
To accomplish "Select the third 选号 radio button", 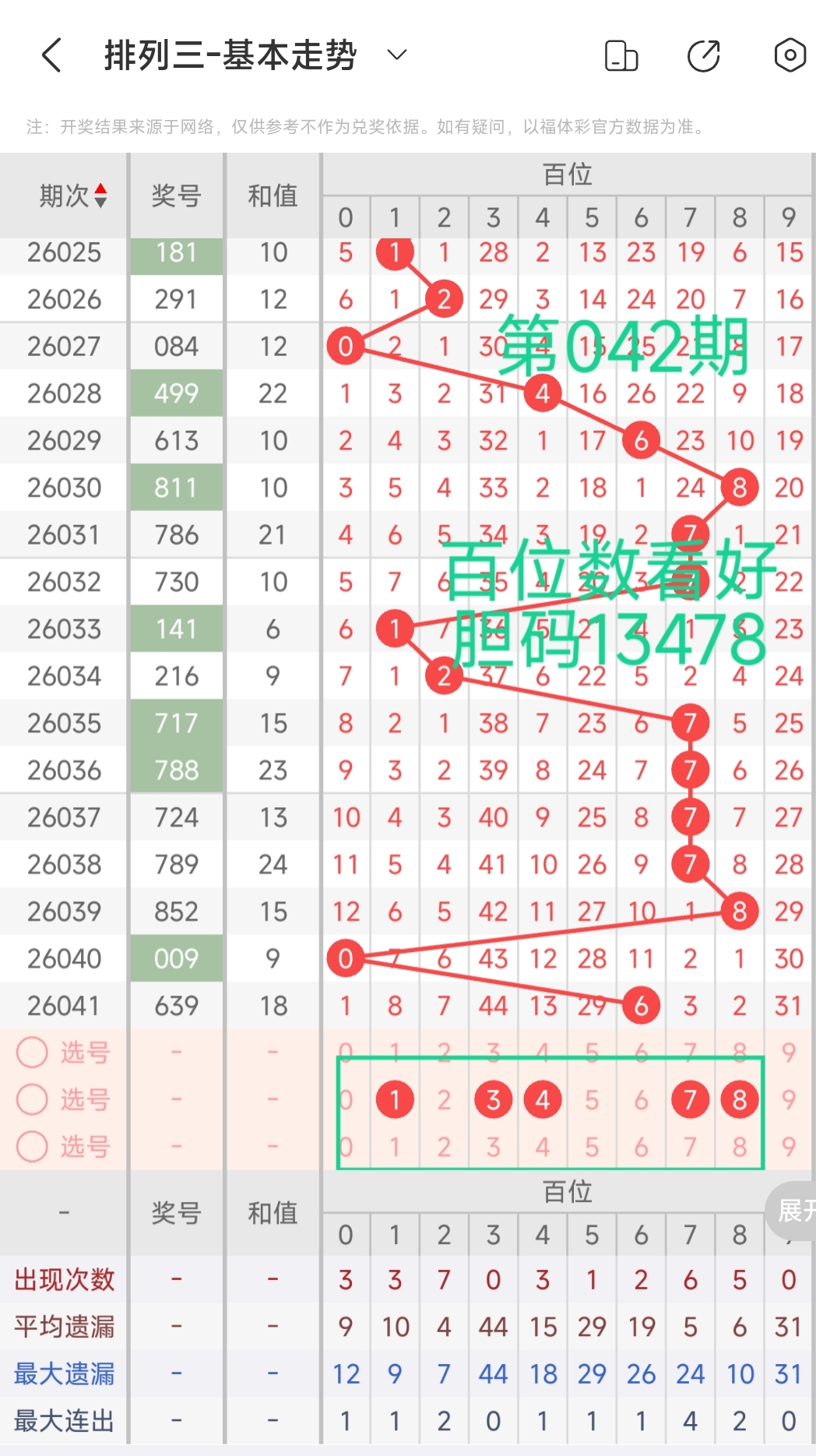I will (32, 1146).
